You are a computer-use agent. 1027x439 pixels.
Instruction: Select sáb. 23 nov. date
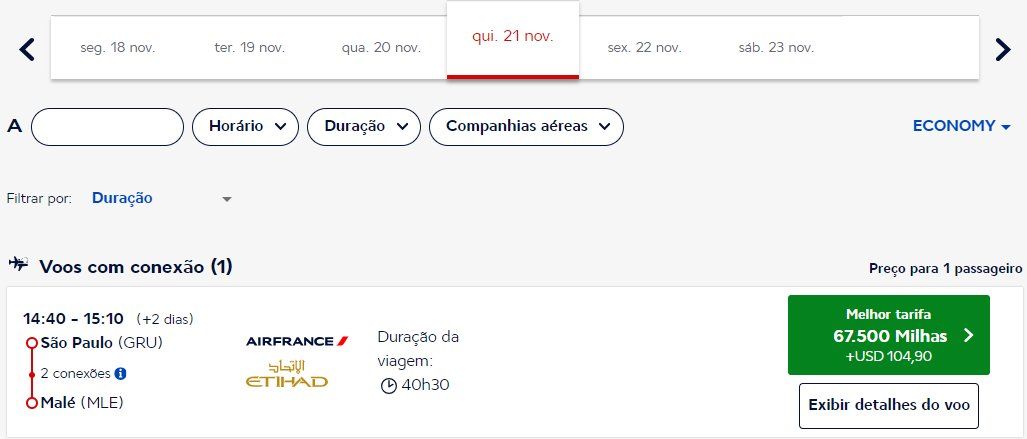[x=776, y=47]
